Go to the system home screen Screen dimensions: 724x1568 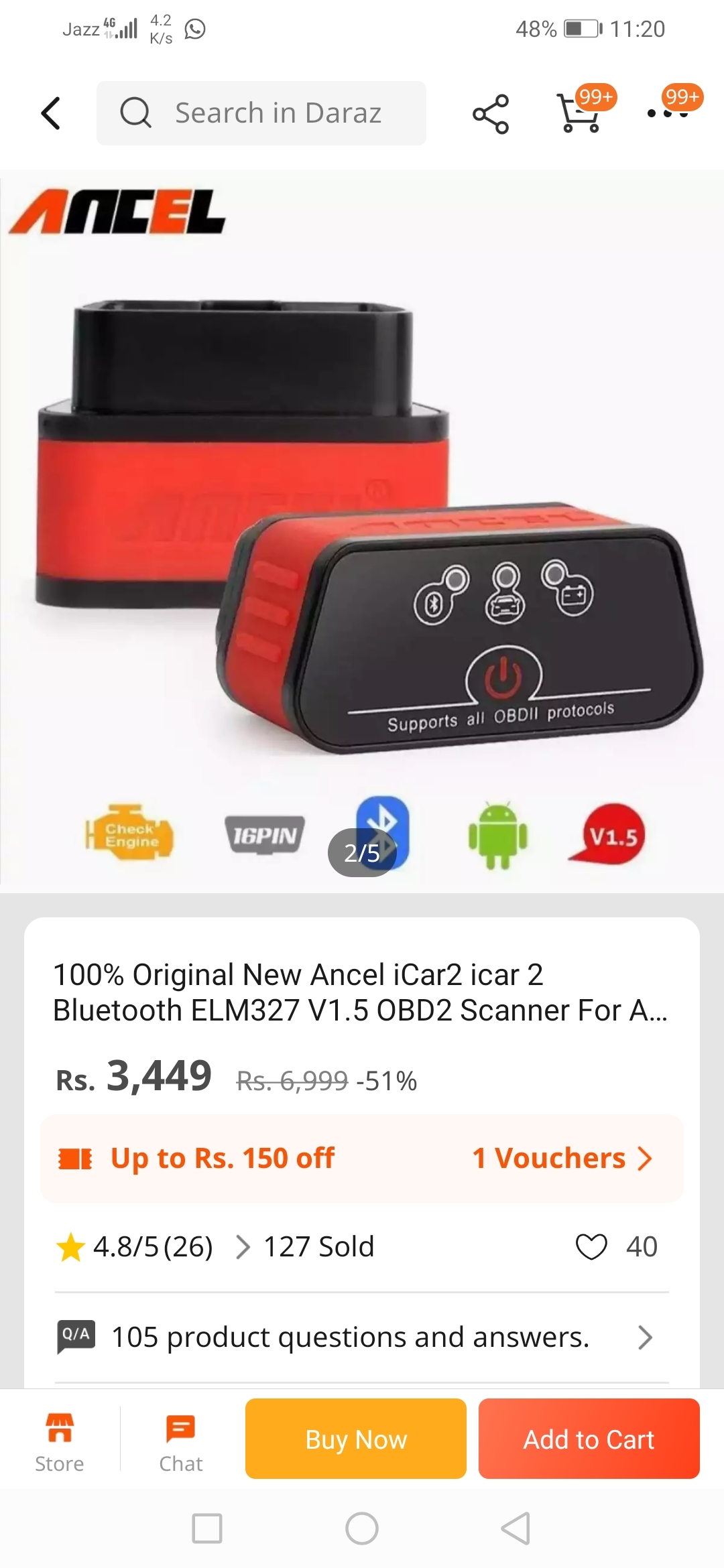click(x=362, y=1528)
